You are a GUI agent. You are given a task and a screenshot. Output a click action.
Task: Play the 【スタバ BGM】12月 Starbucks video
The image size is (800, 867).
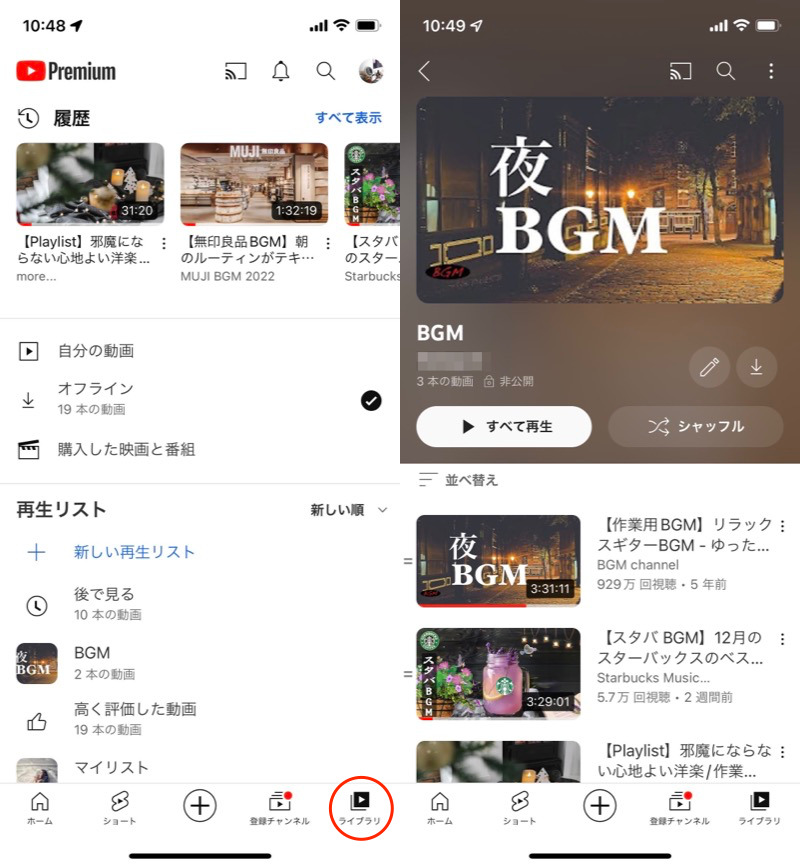point(498,674)
